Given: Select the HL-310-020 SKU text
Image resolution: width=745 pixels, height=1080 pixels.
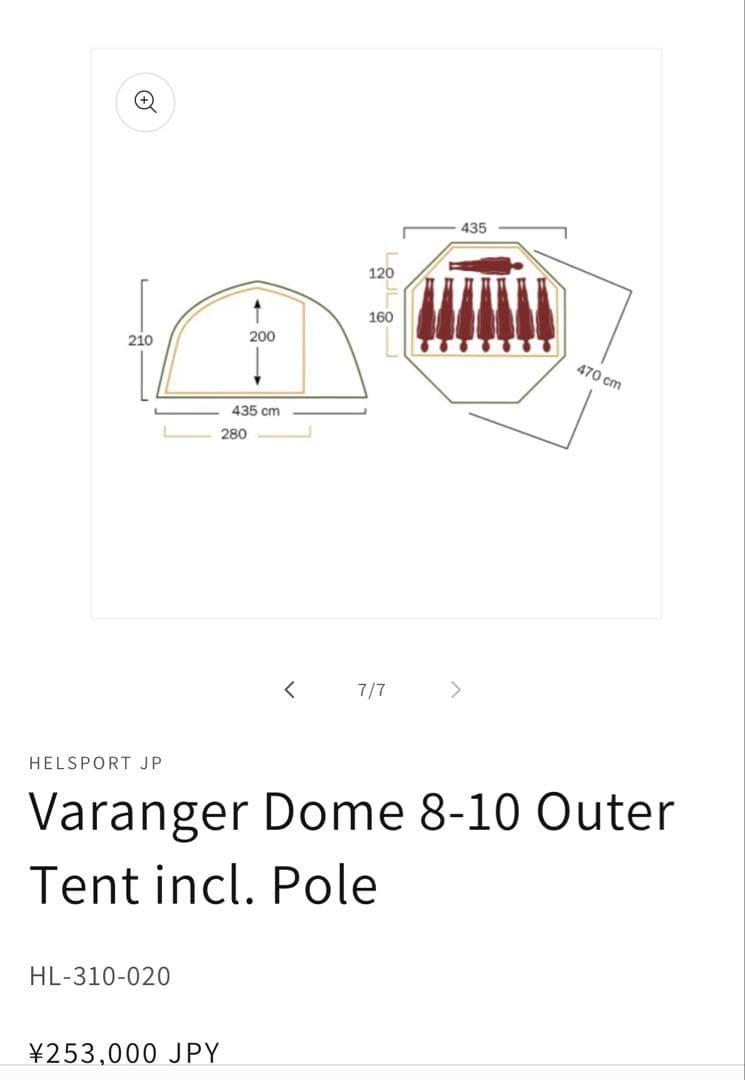Looking at the screenshot, I should (x=100, y=976).
